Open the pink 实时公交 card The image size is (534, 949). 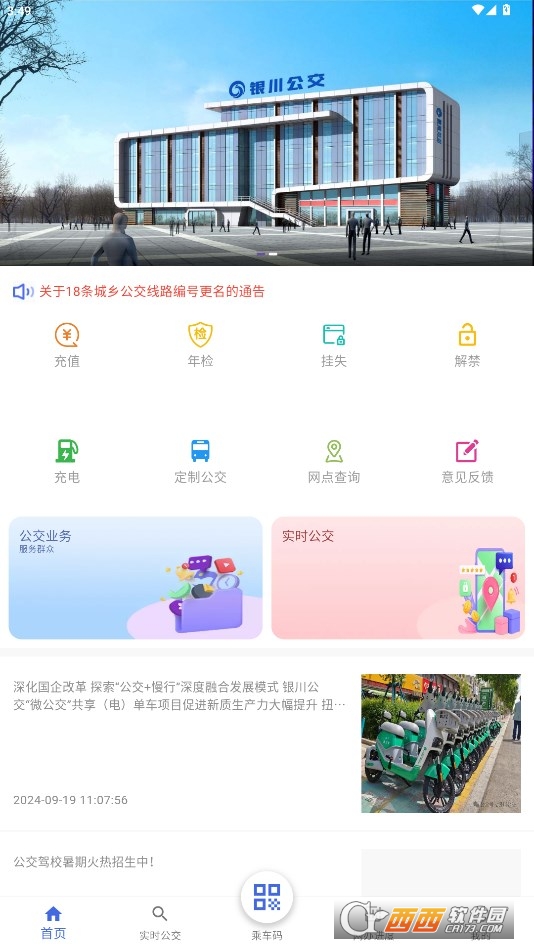click(398, 577)
